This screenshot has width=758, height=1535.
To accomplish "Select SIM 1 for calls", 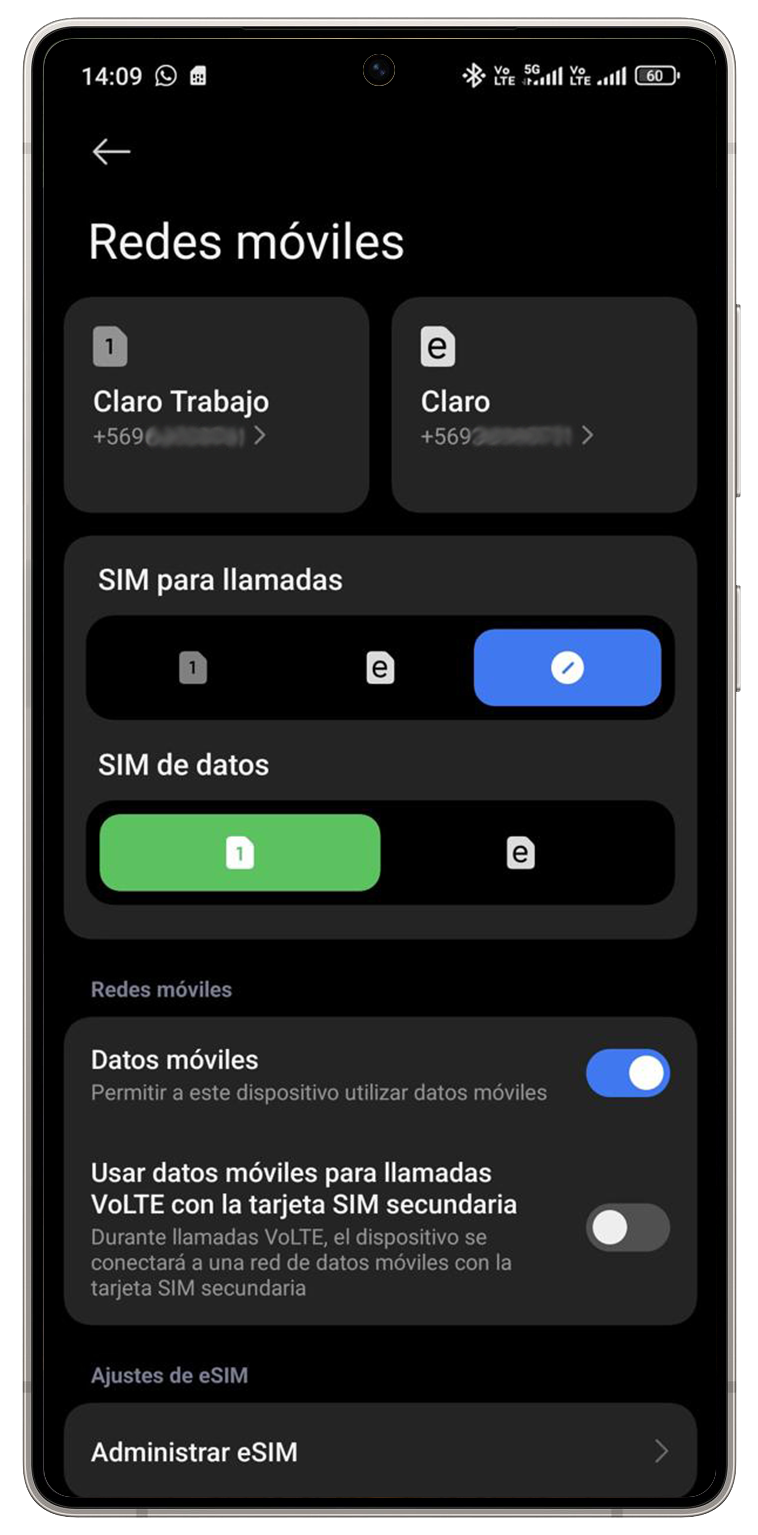I will pos(193,668).
